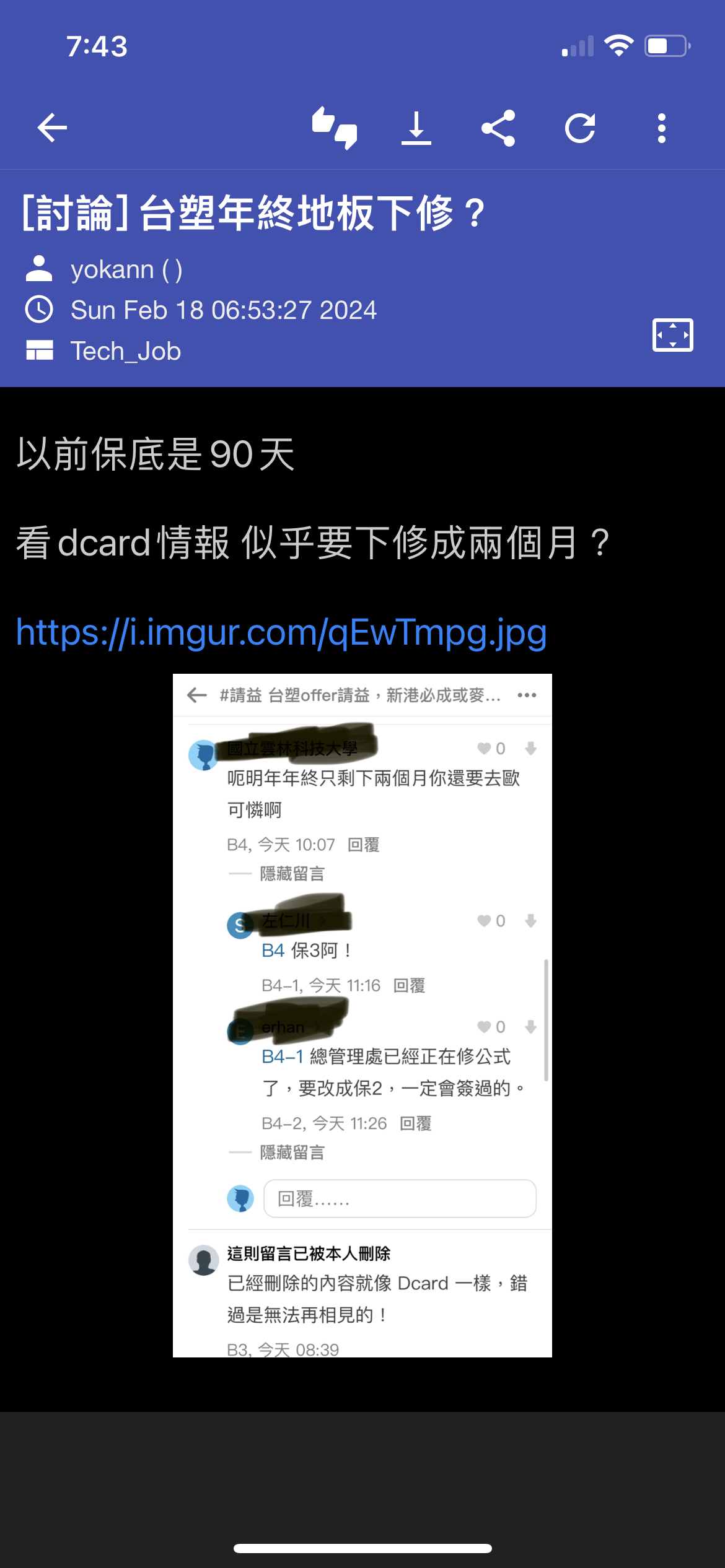Download this post
The height and width of the screenshot is (1568, 725).
(x=416, y=128)
